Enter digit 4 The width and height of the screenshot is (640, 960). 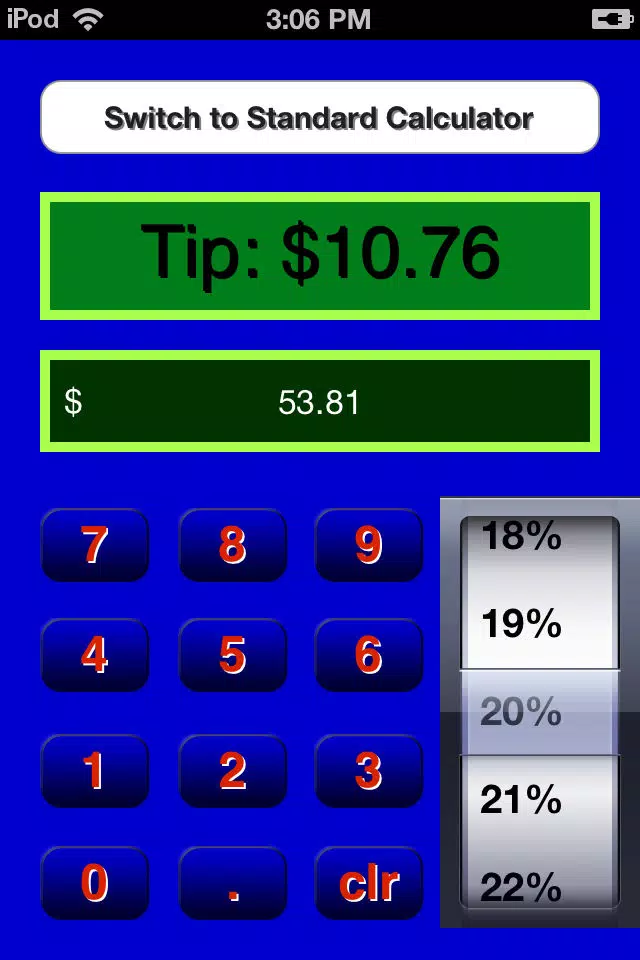(95, 655)
